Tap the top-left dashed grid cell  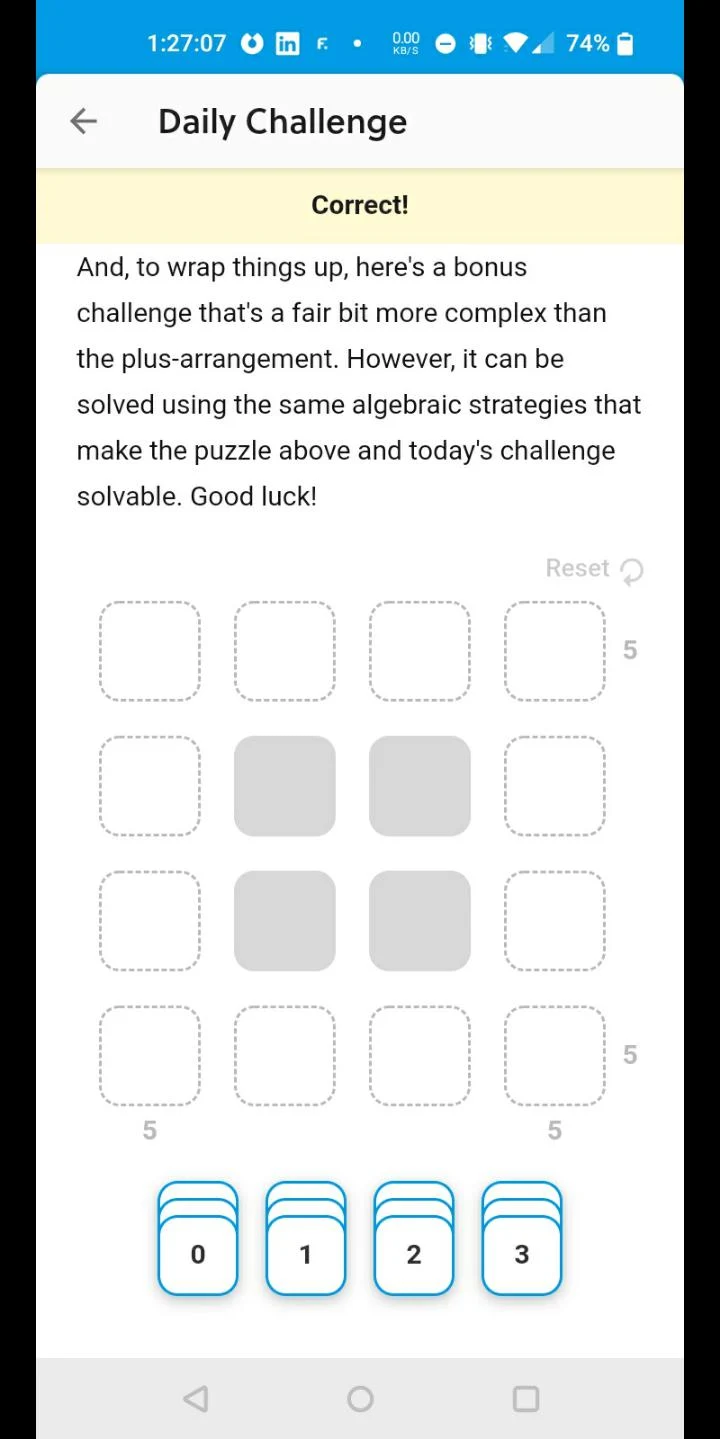coord(149,651)
